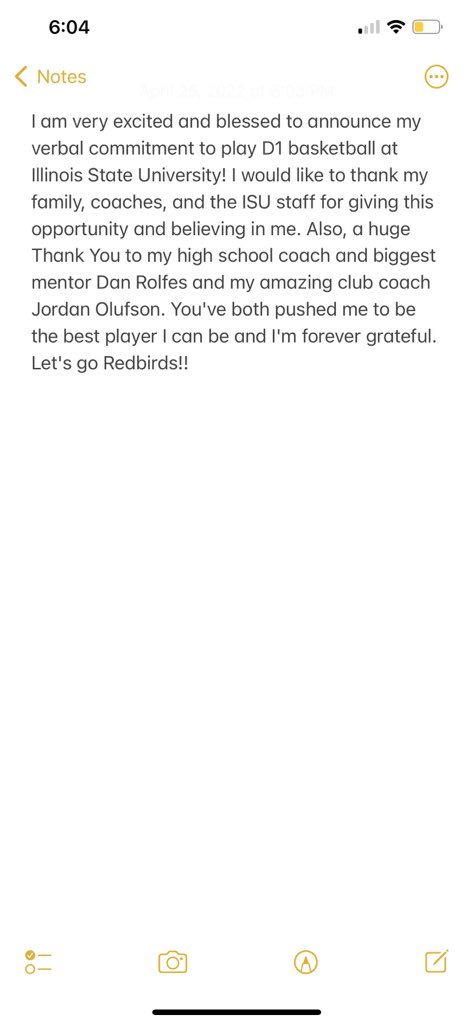The image size is (473, 1024).
Task: Open the more options ellipsis menu
Action: point(436,77)
